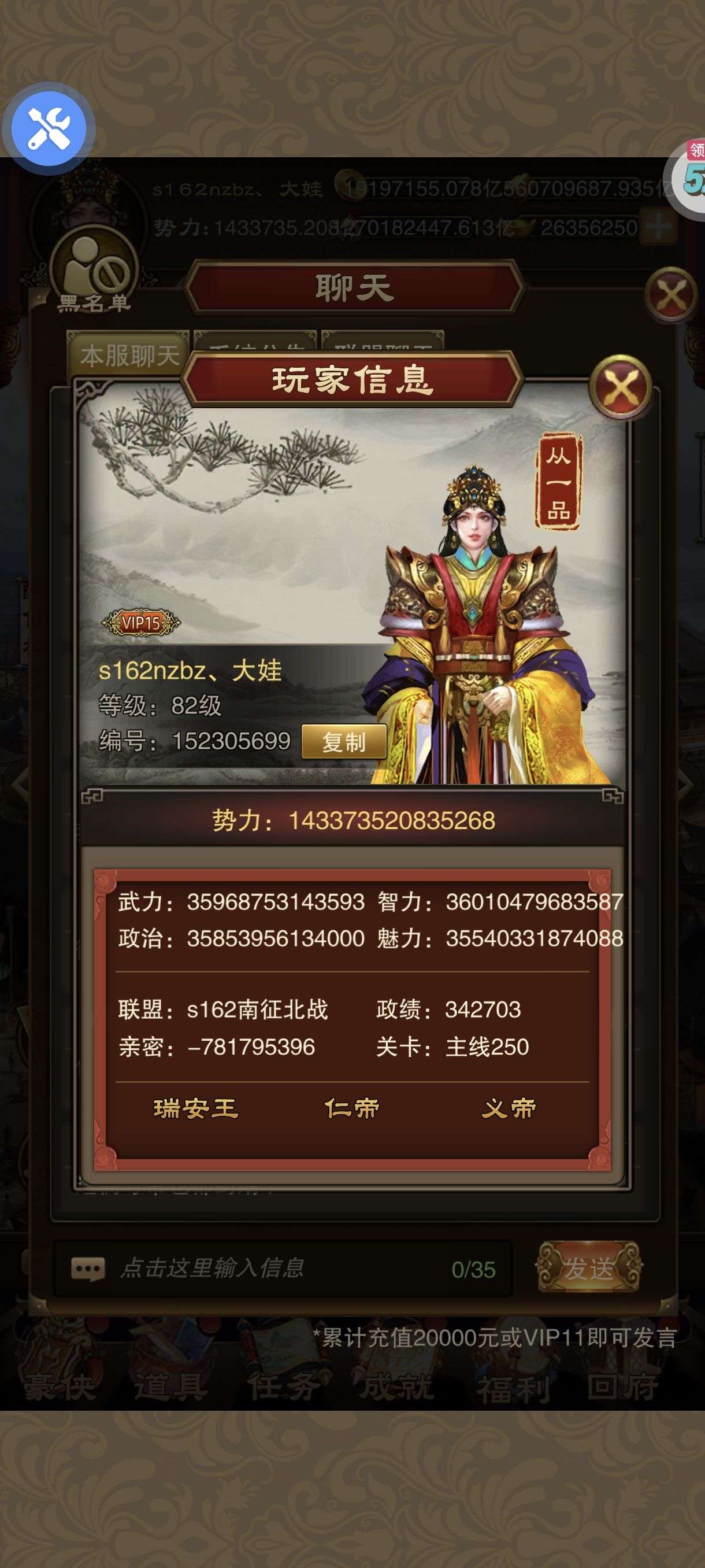The height and width of the screenshot is (1568, 705).
Task: Close the 玩家信息 player info popup
Action: click(621, 387)
